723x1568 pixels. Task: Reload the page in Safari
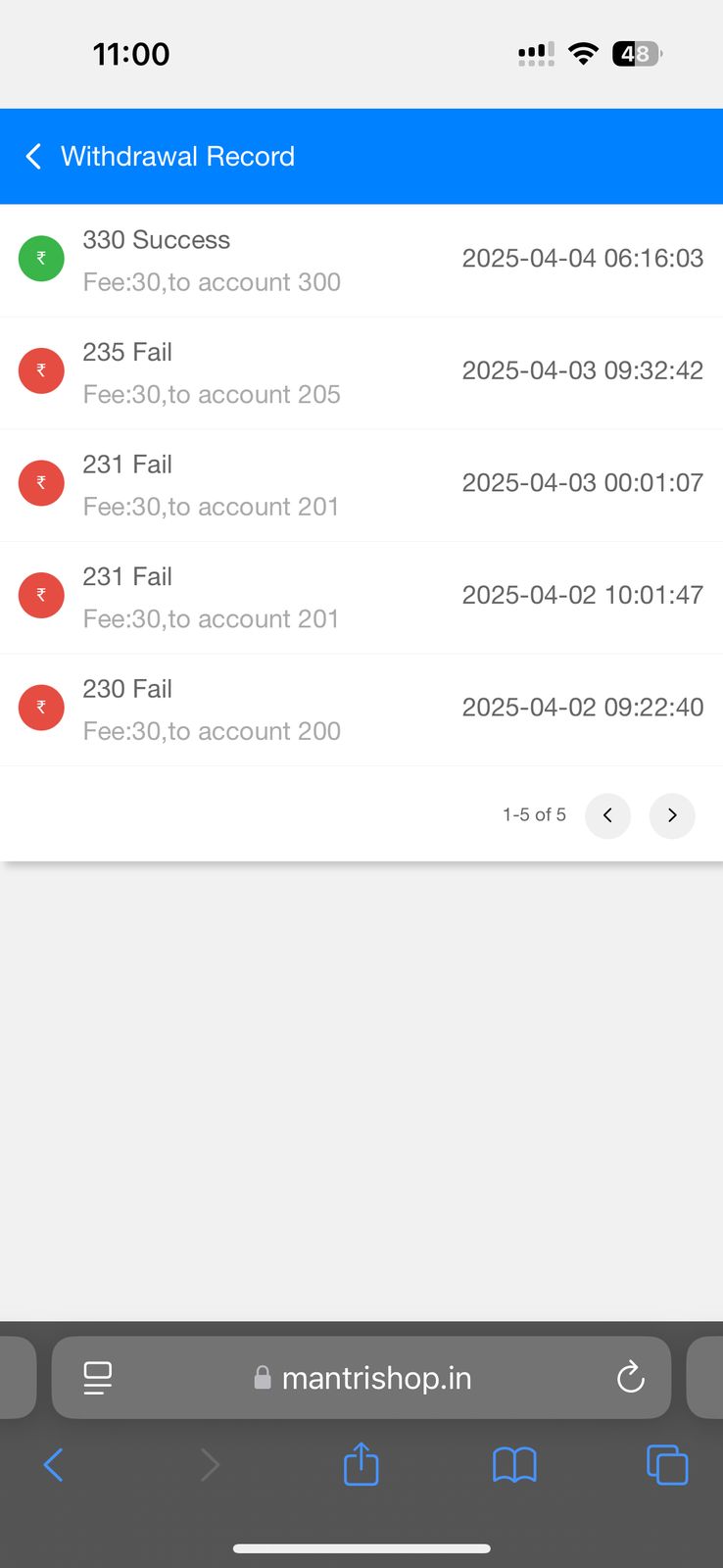[x=631, y=1378]
